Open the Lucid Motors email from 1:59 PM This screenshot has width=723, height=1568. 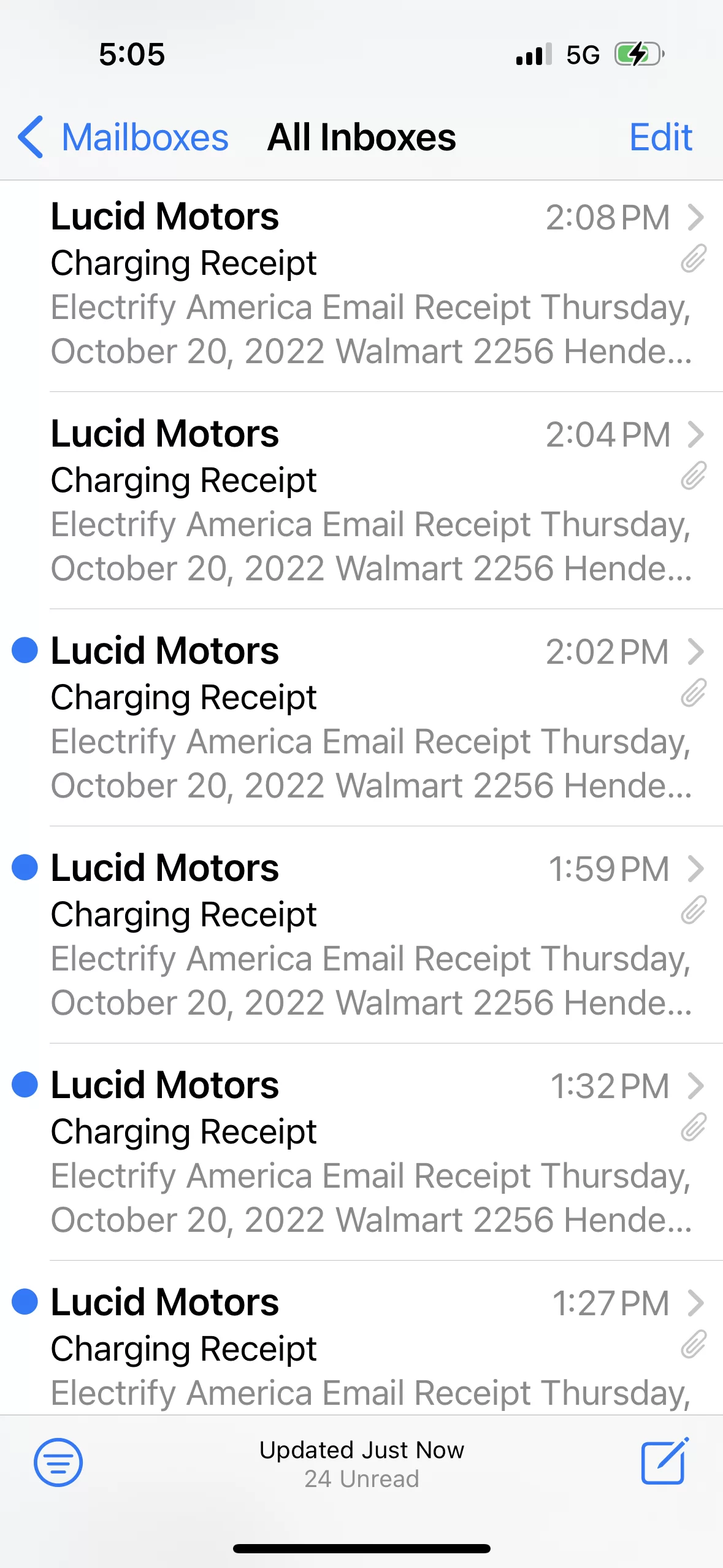coord(362,935)
